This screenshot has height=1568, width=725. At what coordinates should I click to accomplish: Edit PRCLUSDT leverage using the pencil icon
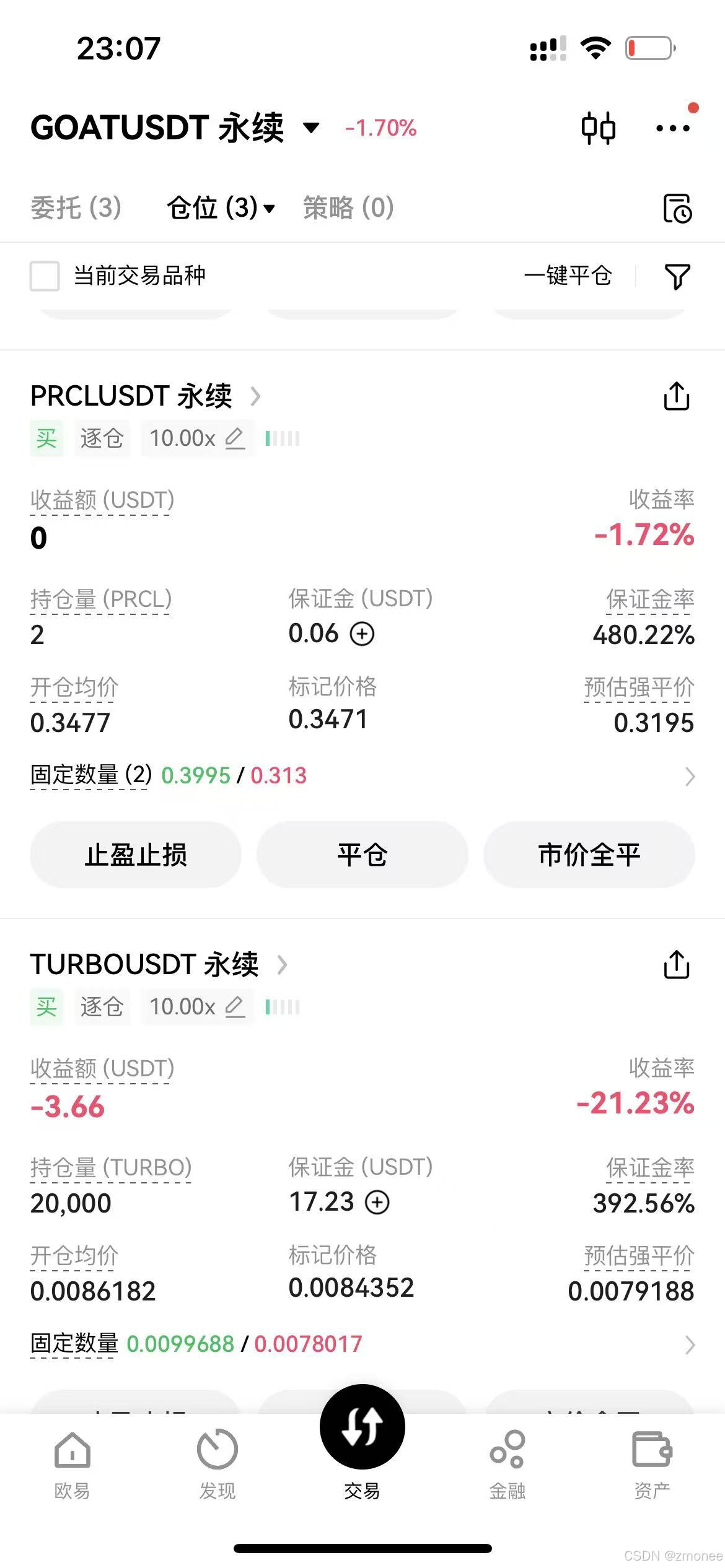click(x=234, y=438)
